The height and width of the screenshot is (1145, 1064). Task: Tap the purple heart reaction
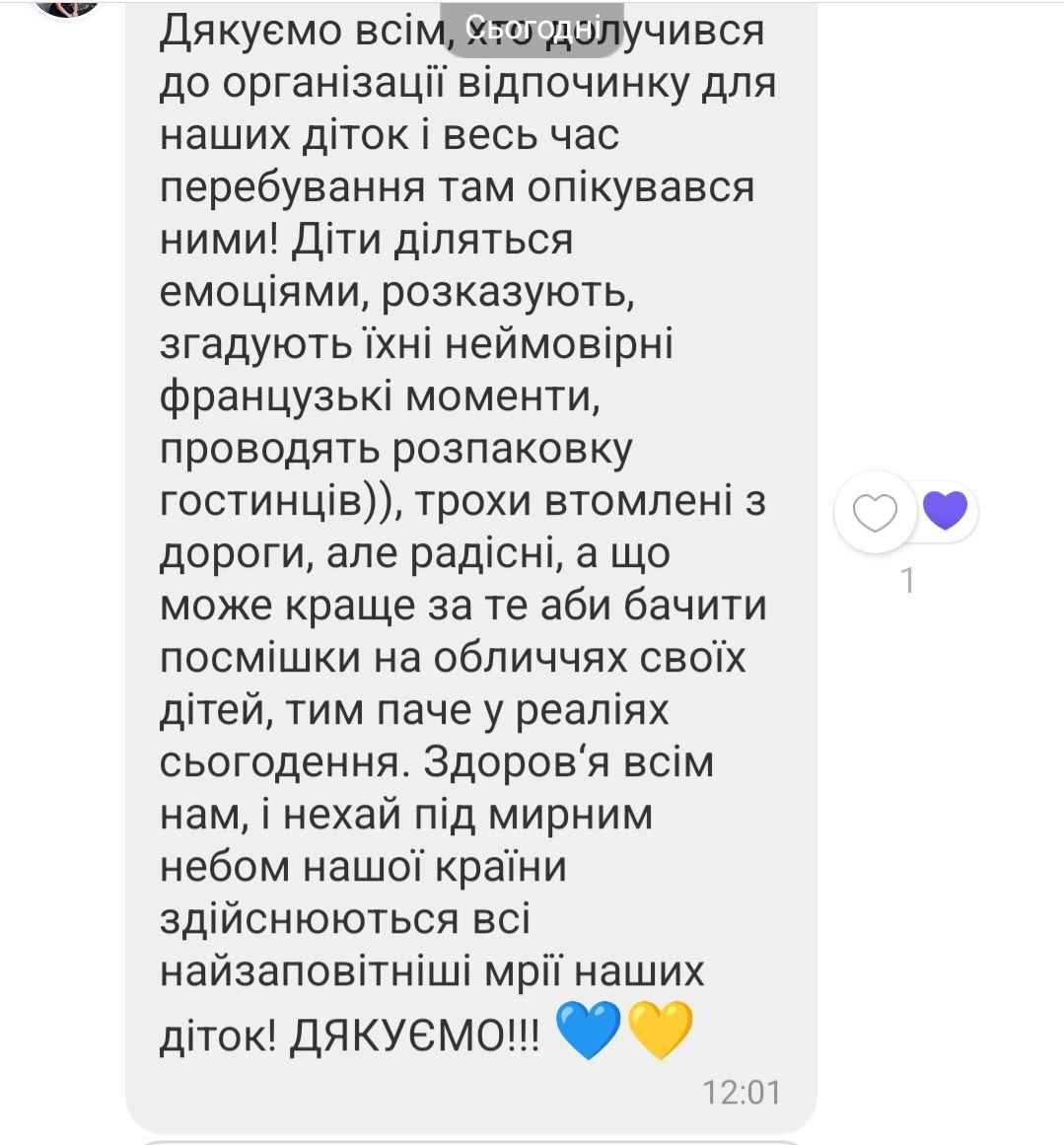point(945,510)
